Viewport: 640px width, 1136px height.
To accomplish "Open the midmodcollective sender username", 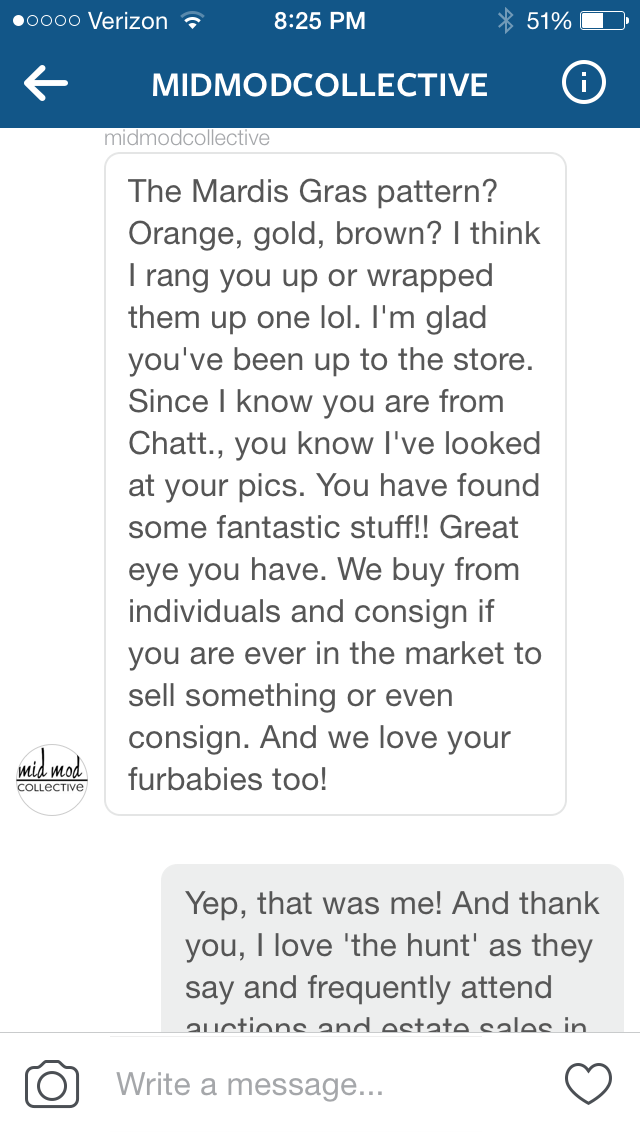I will 187,139.
